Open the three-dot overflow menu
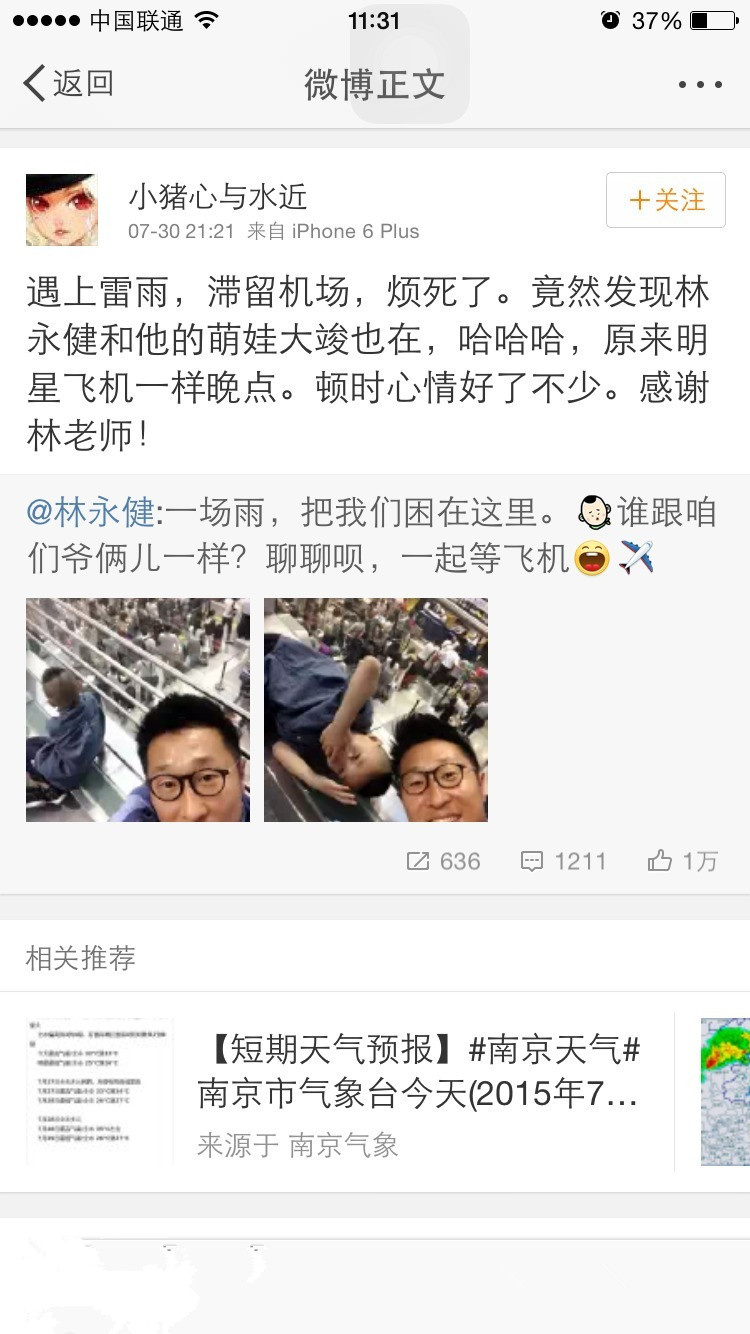The width and height of the screenshot is (750, 1334). pyautogui.click(x=699, y=85)
